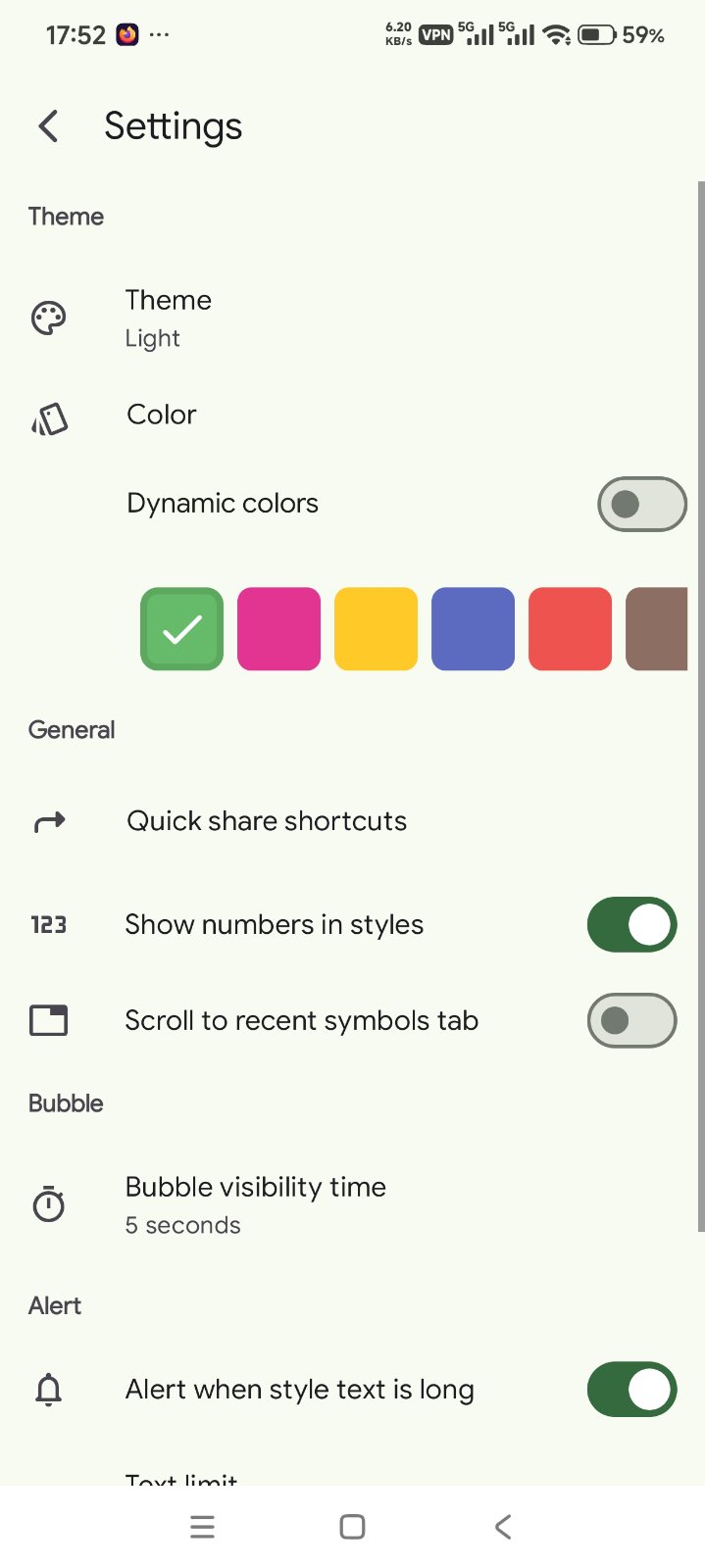Open Bubble visibility time setting
The width and height of the screenshot is (705, 1568).
[x=255, y=1204]
